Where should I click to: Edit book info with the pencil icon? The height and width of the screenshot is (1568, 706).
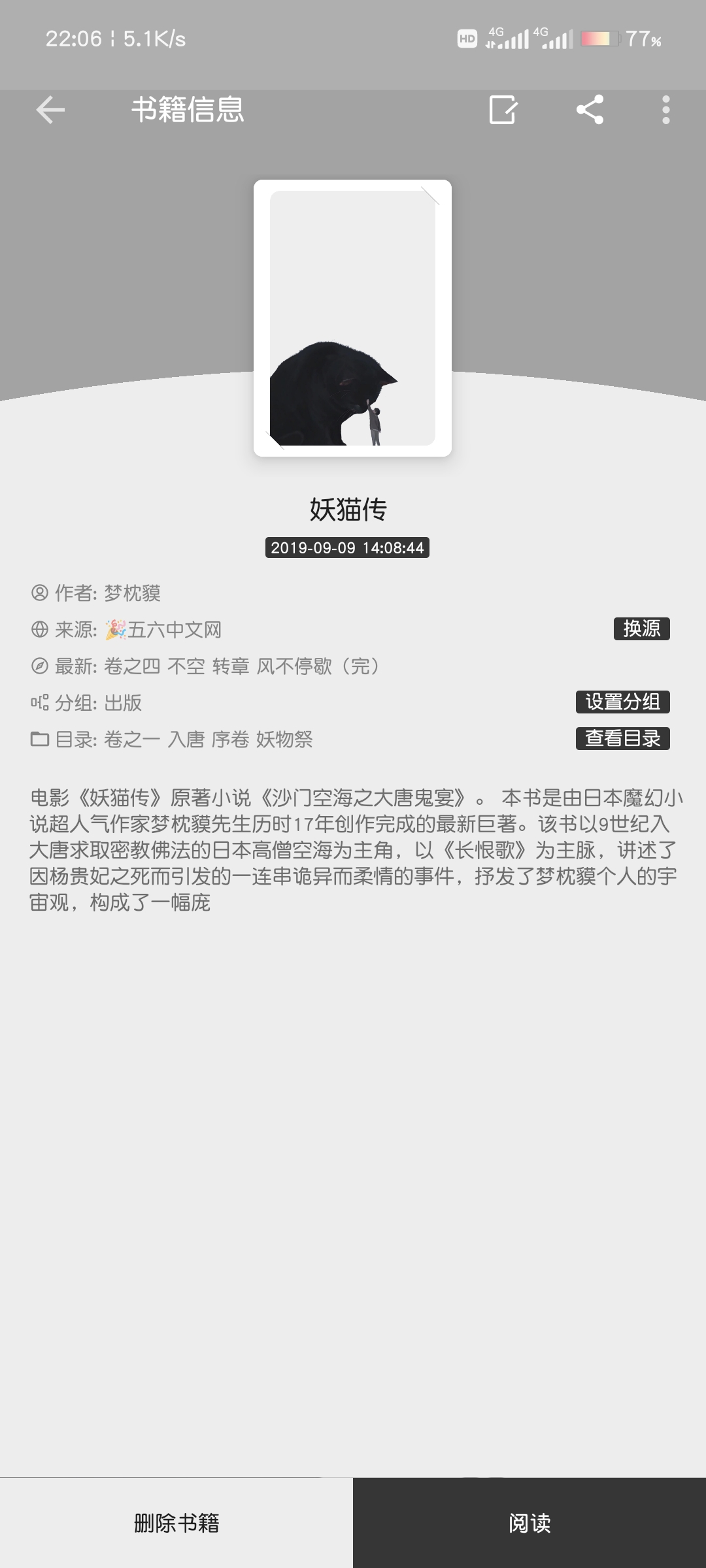503,110
